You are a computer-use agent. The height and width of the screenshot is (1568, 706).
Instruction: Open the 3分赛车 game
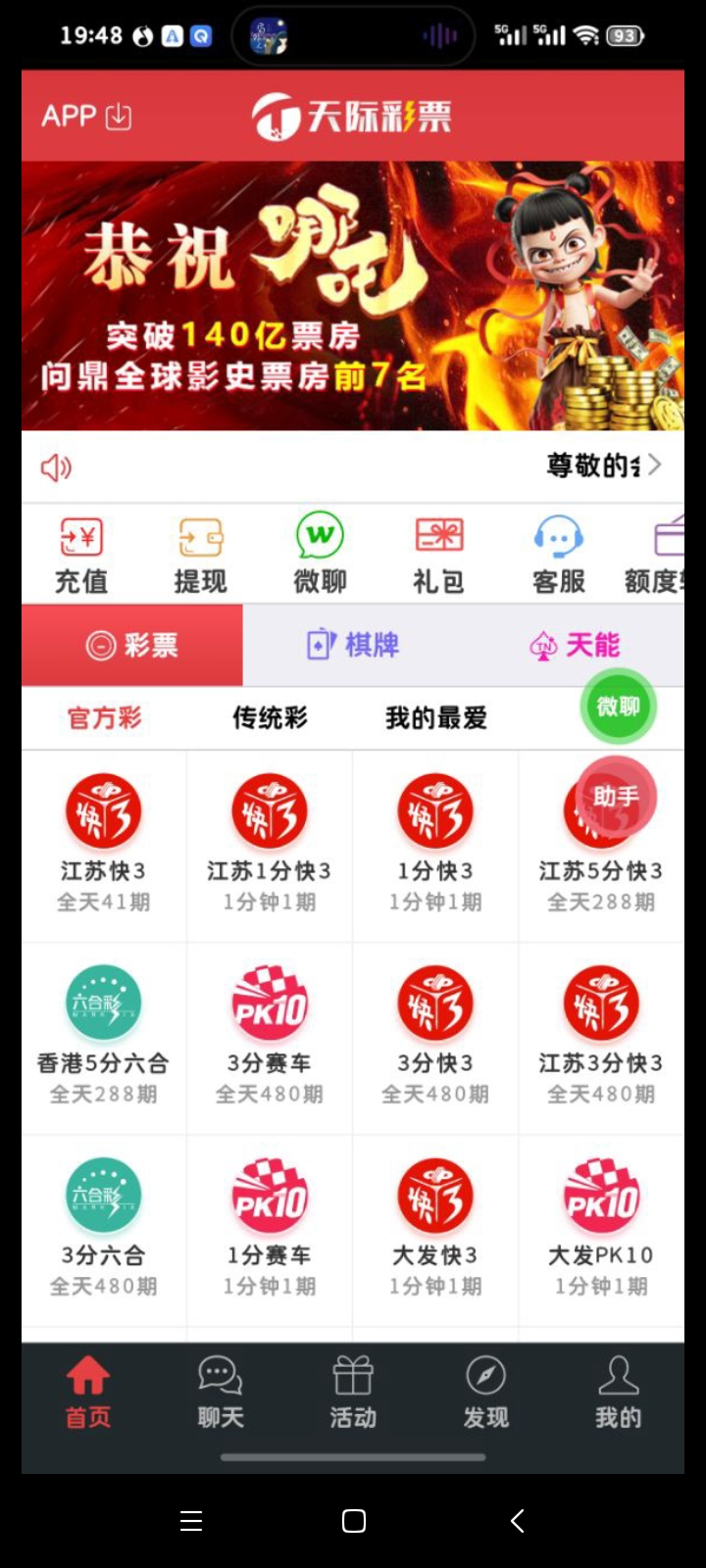[x=269, y=1036]
